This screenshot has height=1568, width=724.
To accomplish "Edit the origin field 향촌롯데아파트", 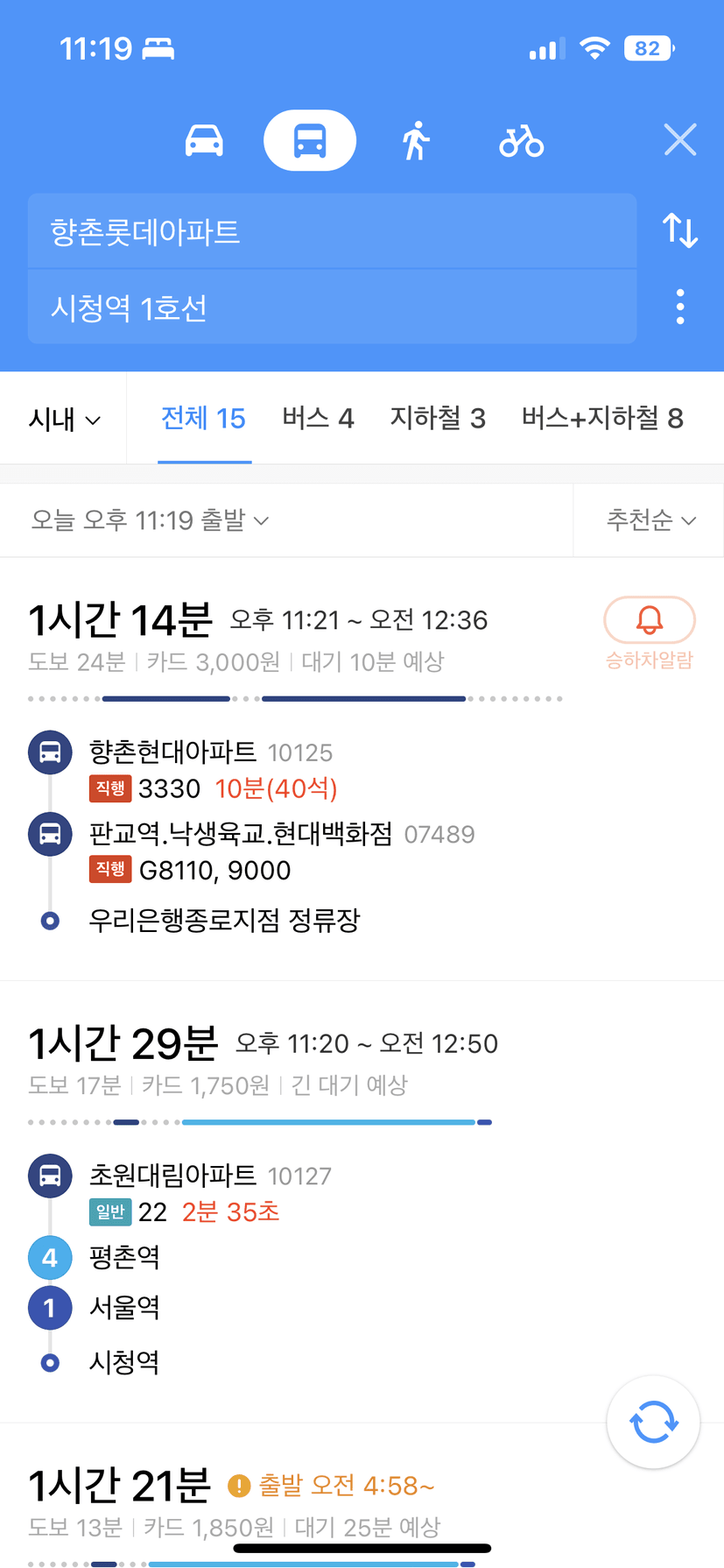I will (x=332, y=231).
